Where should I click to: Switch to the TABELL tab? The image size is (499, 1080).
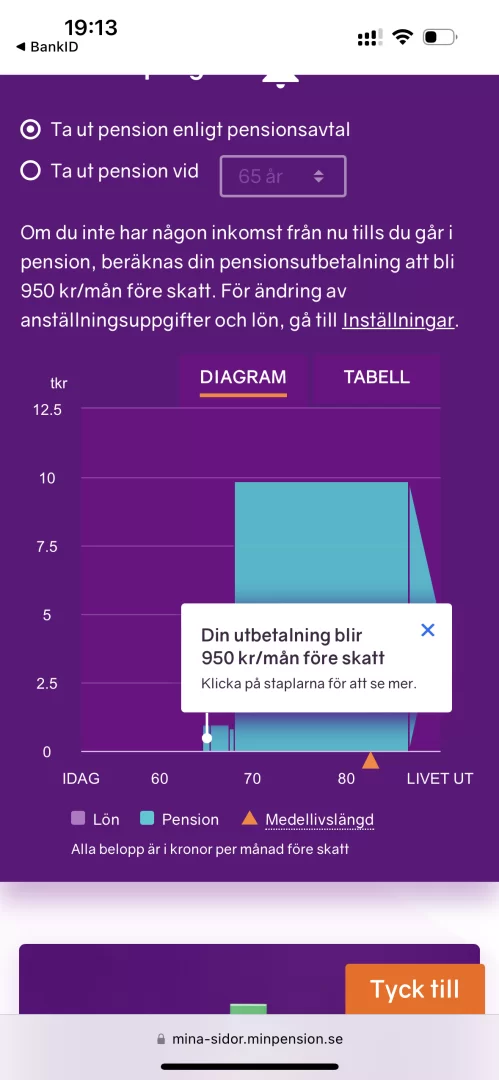pyautogui.click(x=376, y=377)
